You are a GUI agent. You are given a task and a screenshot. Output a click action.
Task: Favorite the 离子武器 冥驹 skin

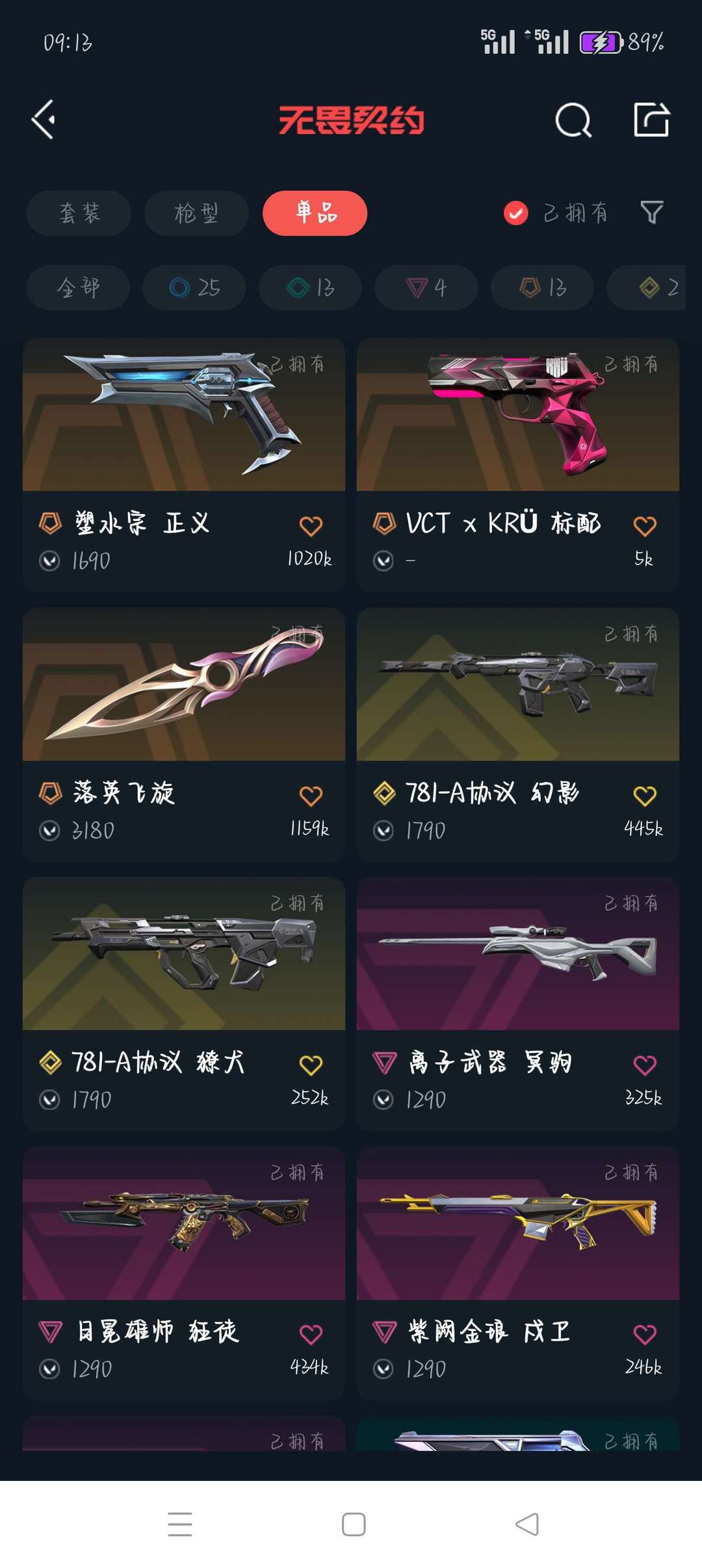pyautogui.click(x=645, y=1063)
